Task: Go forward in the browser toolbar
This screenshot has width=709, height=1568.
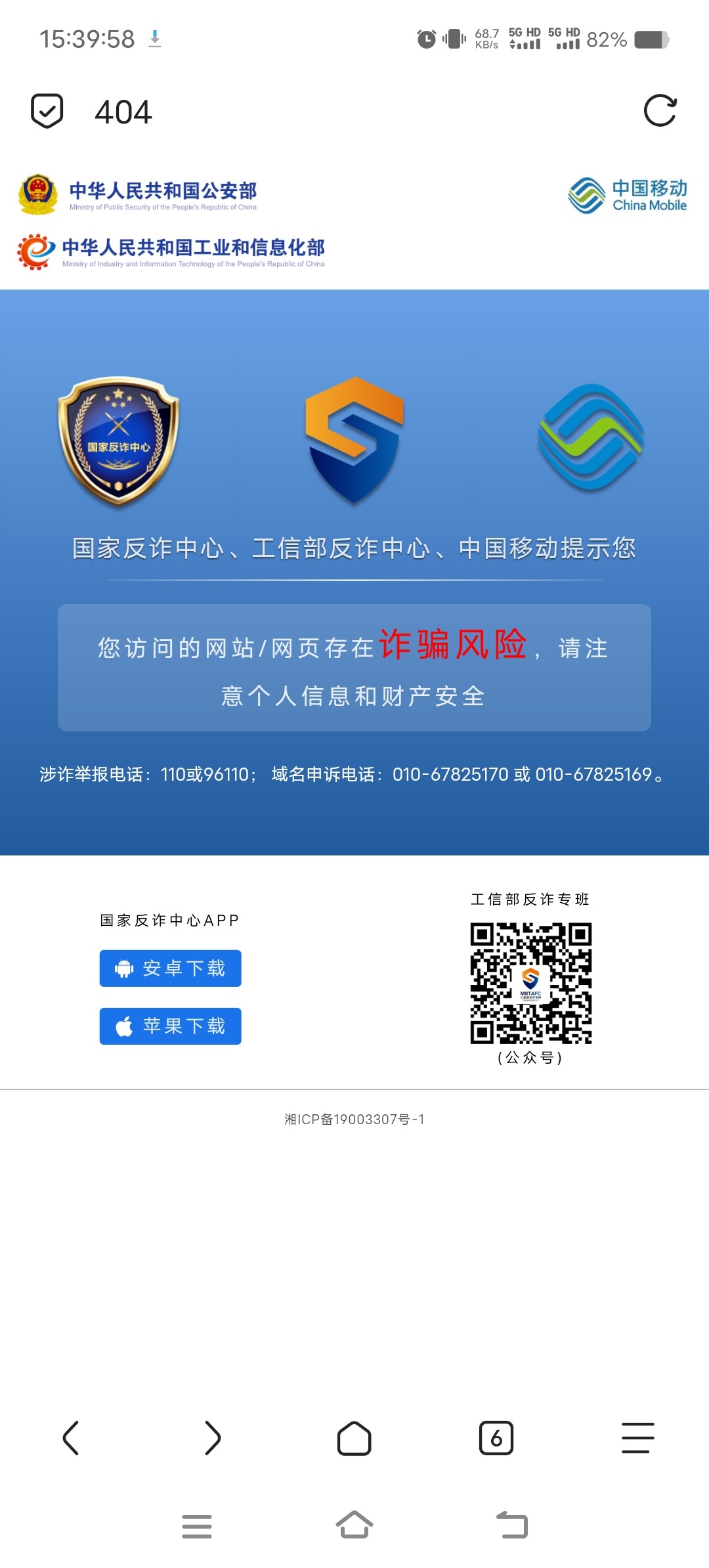Action: pyautogui.click(x=213, y=1438)
